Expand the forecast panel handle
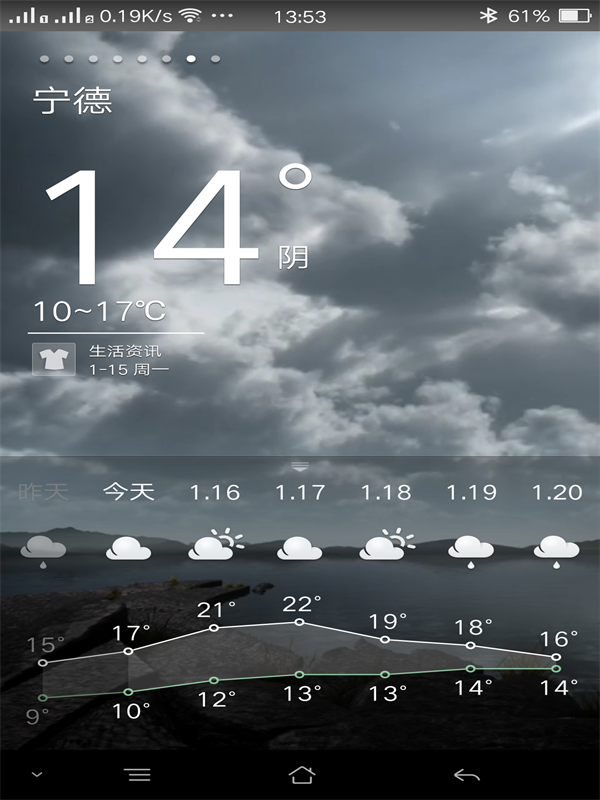This screenshot has height=800, width=600. point(300,466)
